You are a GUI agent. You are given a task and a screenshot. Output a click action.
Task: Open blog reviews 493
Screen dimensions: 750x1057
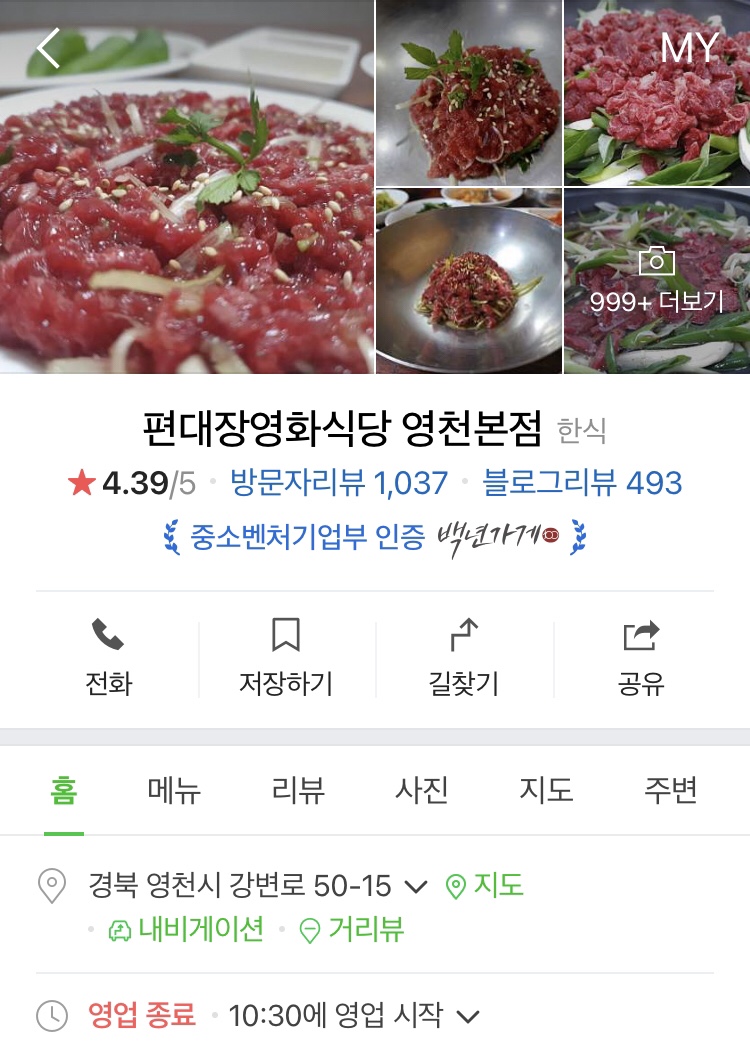pyautogui.click(x=582, y=483)
